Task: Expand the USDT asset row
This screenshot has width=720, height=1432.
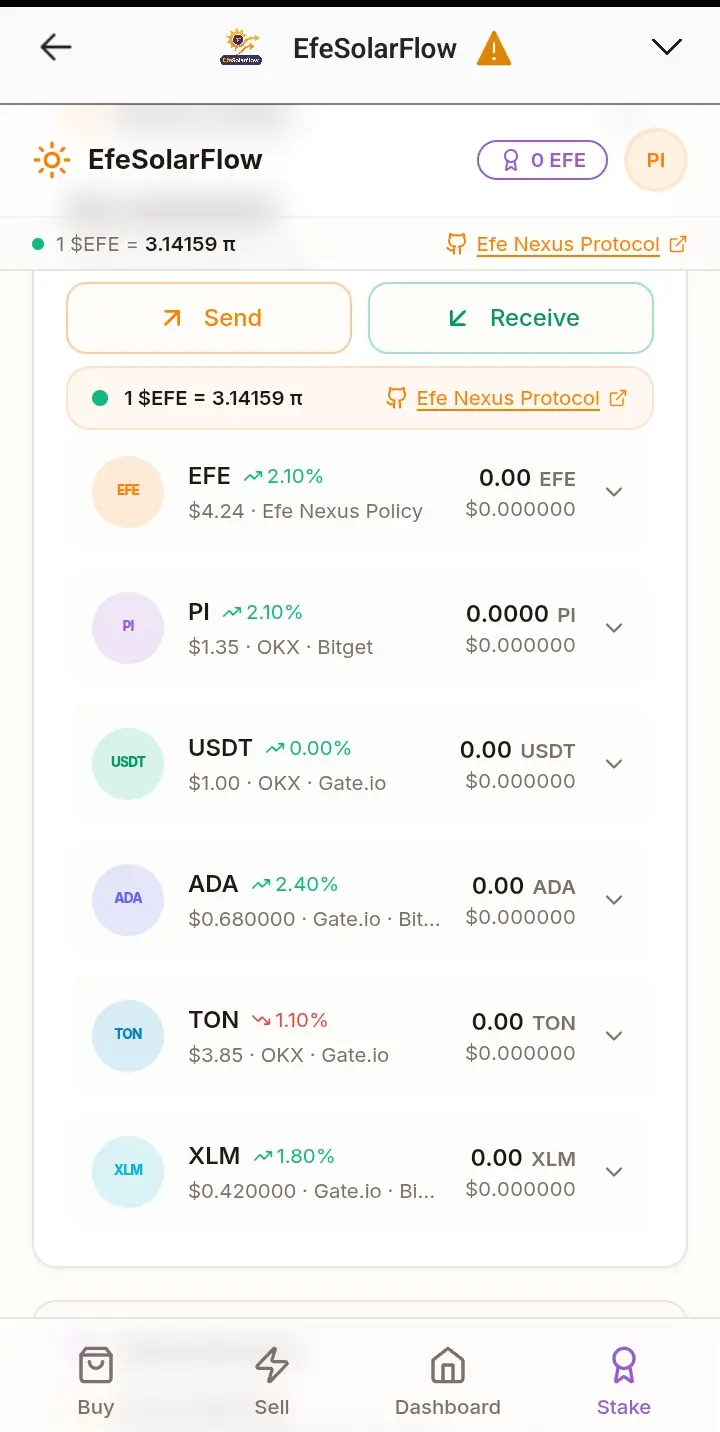Action: [x=615, y=764]
